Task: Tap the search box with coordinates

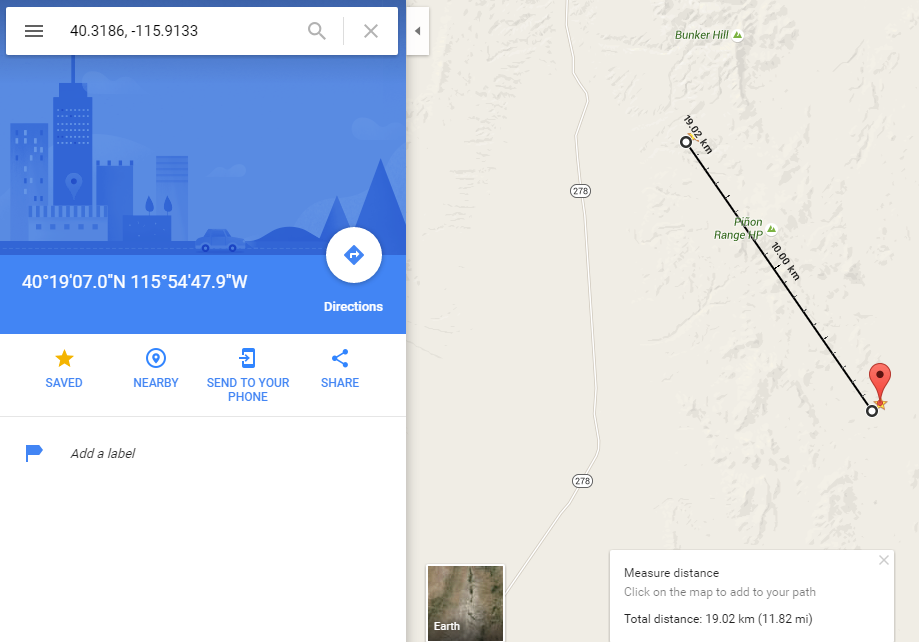Action: [180, 31]
